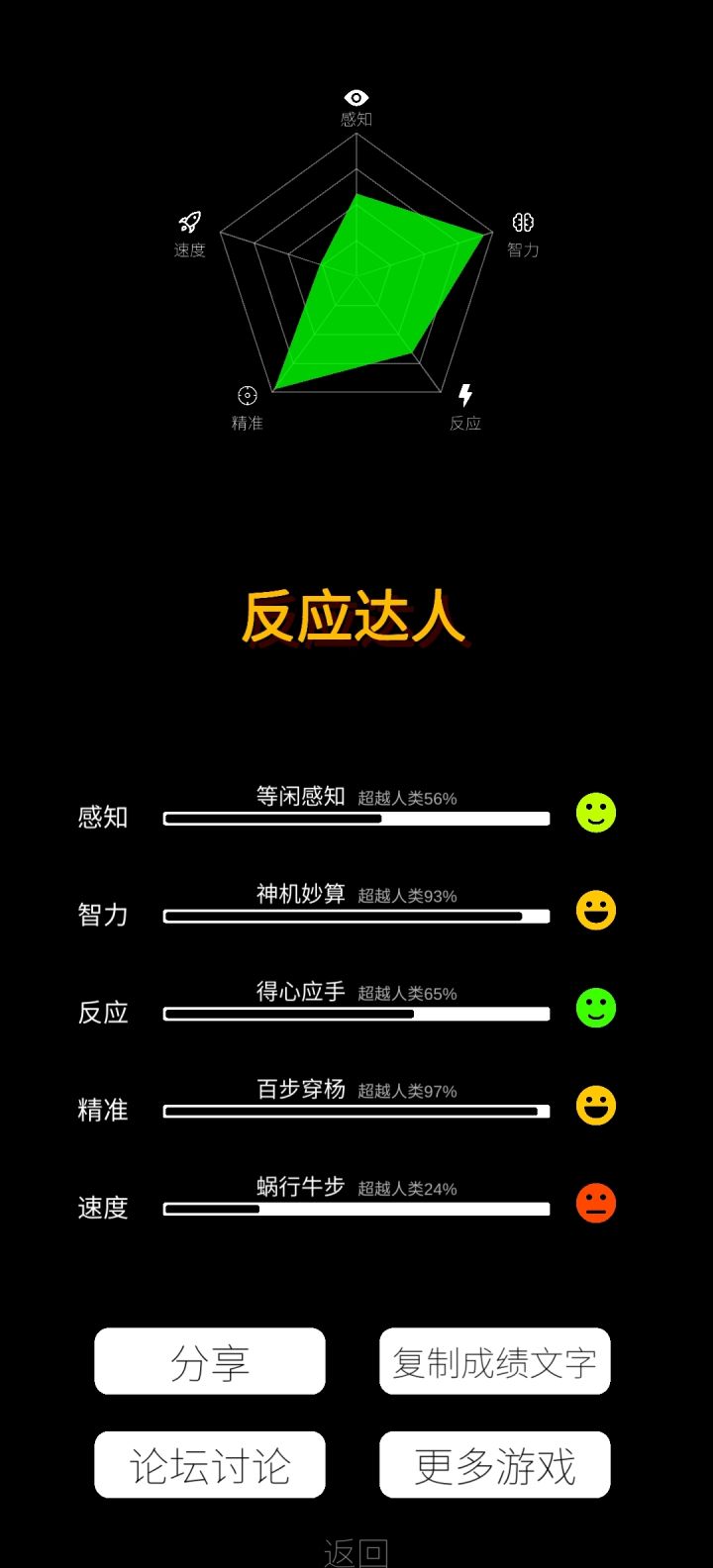
Task: Click the 感知 progress bar
Action: tap(356, 819)
